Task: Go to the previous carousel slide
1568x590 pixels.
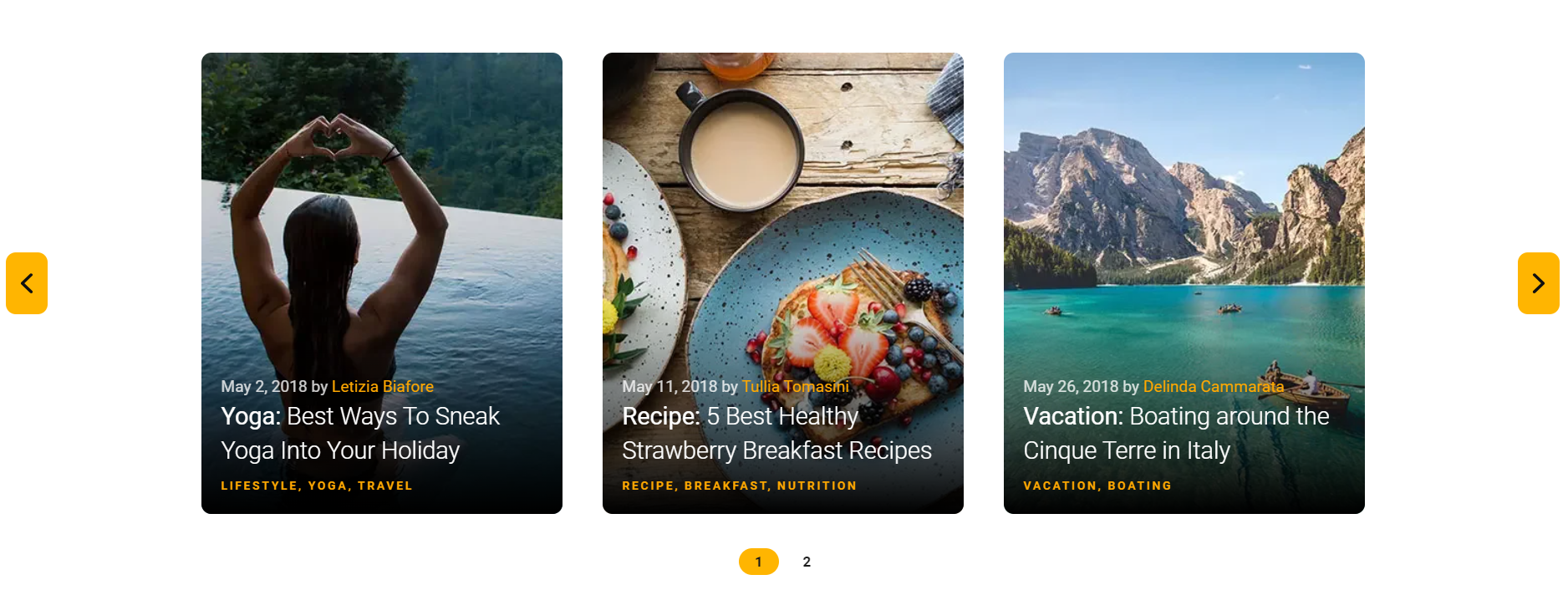Action: click(27, 283)
